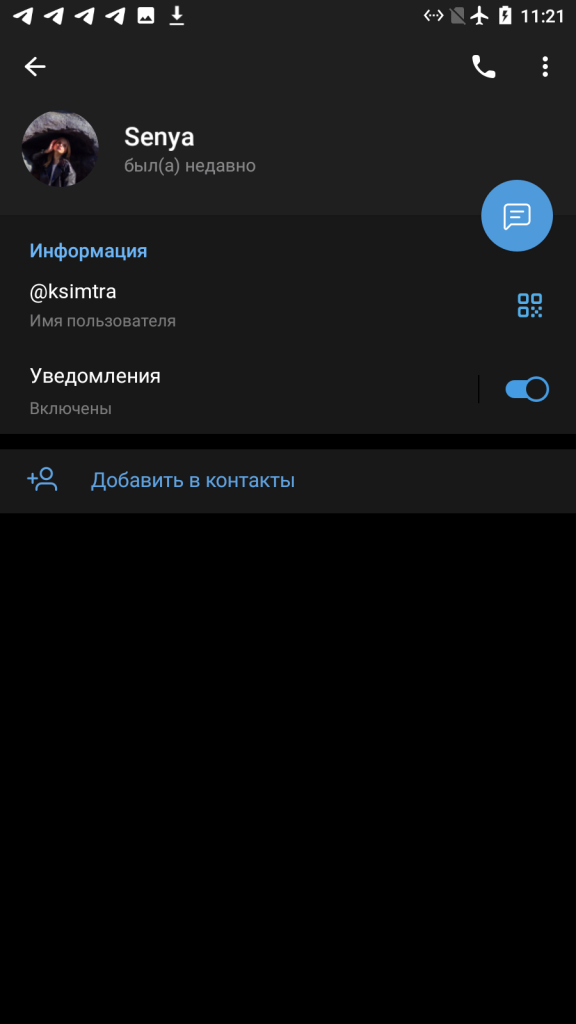Open Senya's profile photo
576x1024 pixels.
60,149
